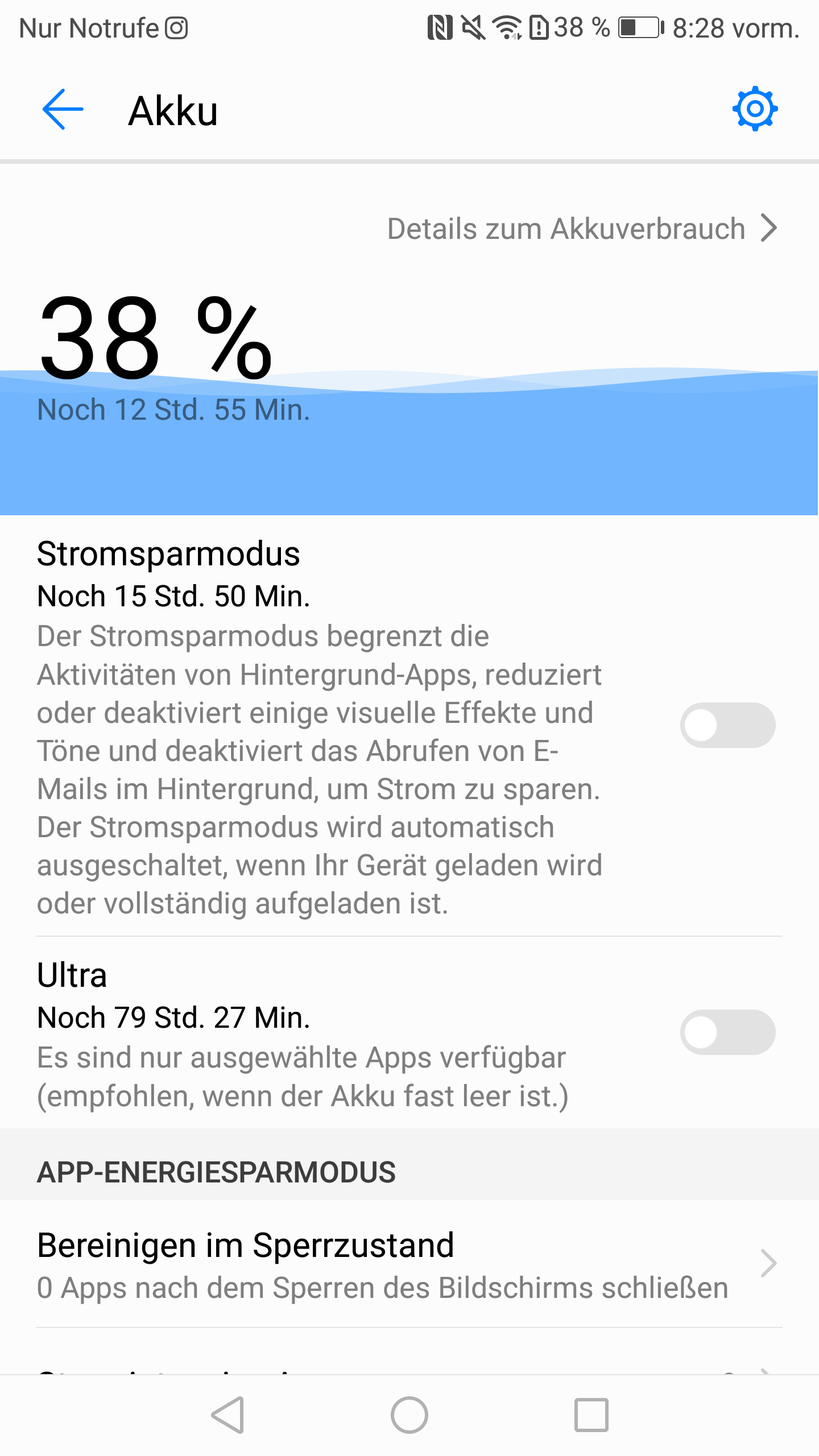Open Details zum Akkuverbrauch
Viewport: 819px width, 1456px height.
(581, 229)
